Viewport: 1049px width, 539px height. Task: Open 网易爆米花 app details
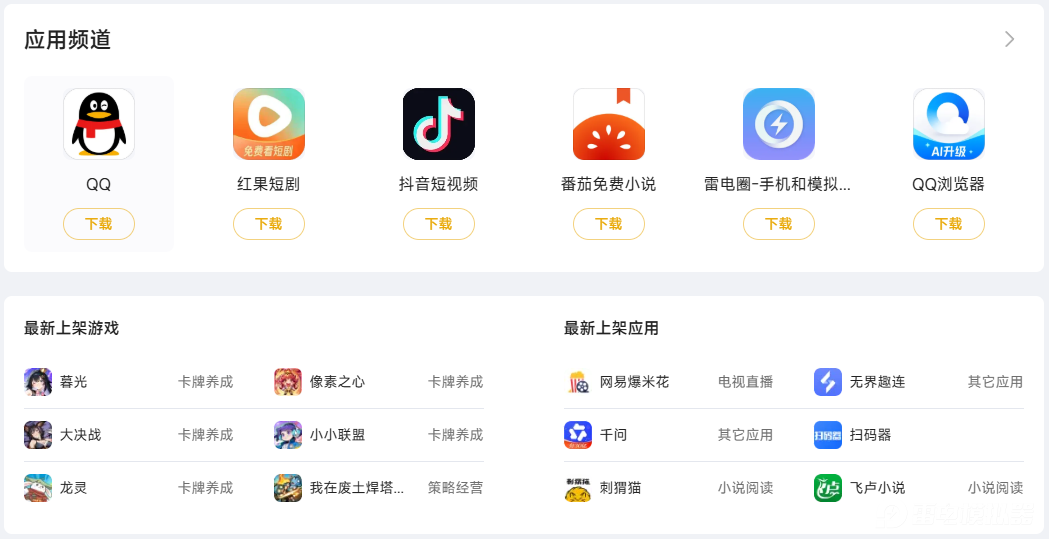click(x=634, y=382)
